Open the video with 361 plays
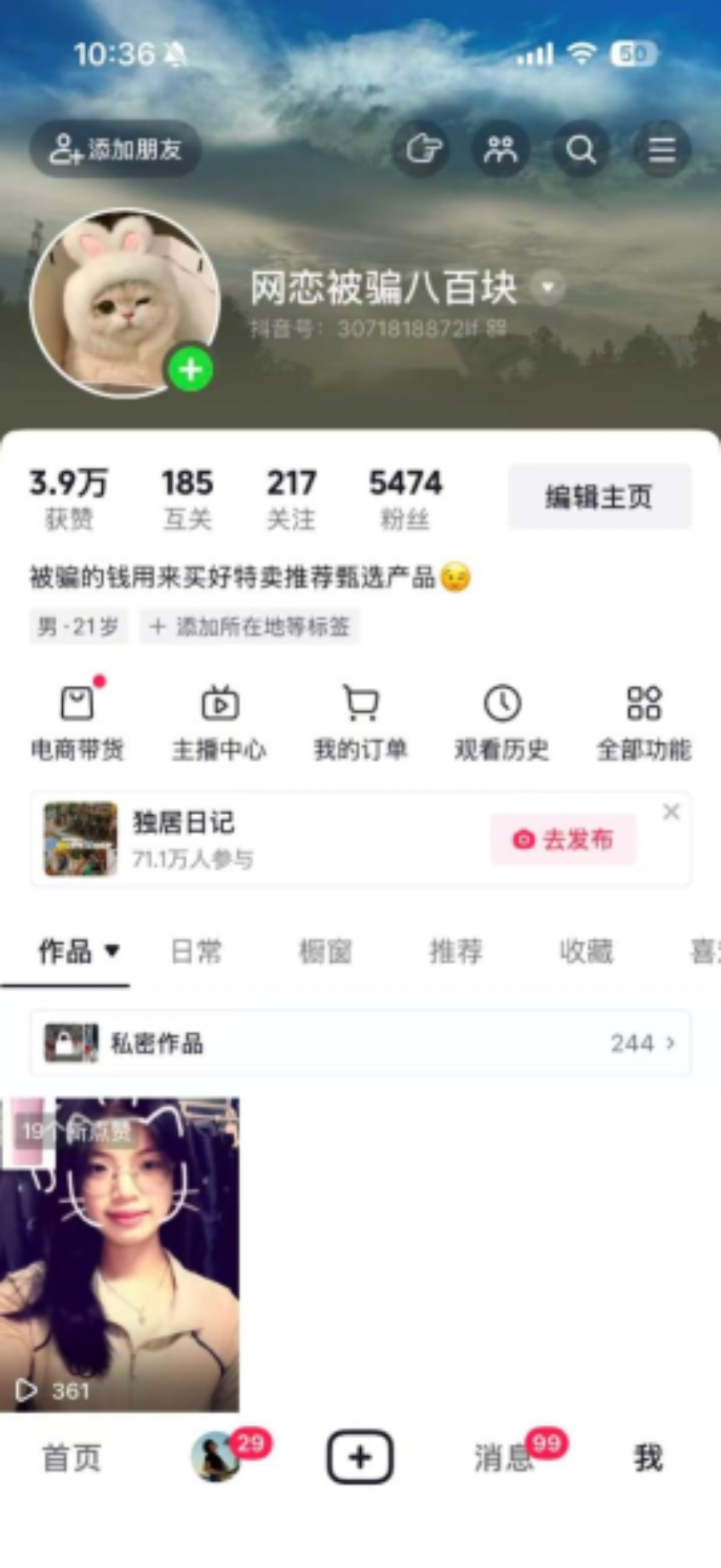 119,1254
